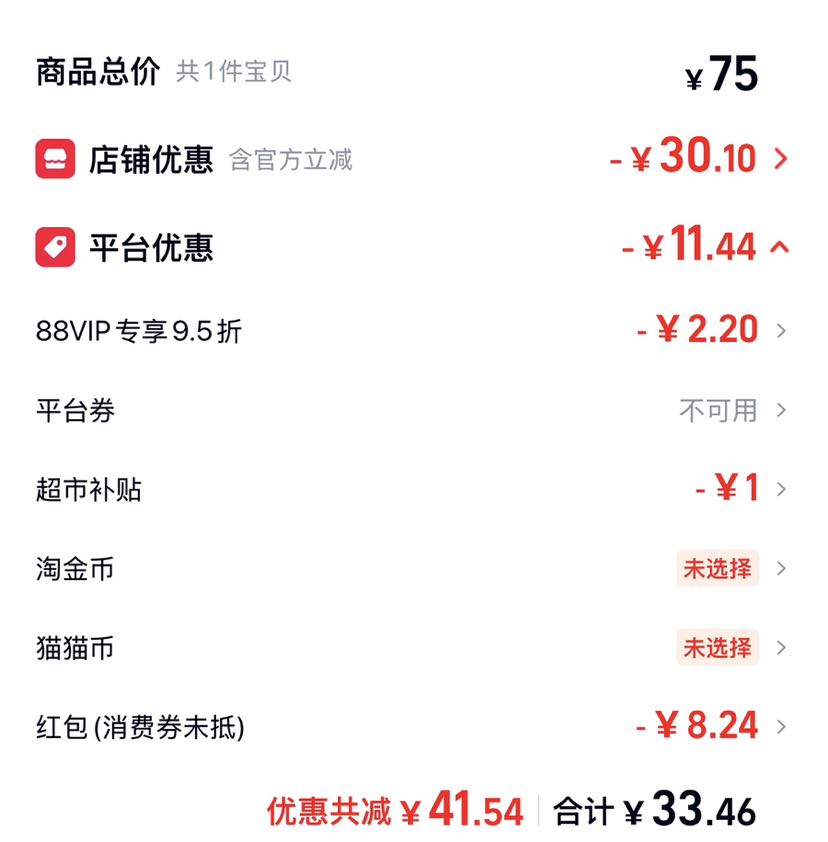
Task: Open the 平台券 row
Action: pos(412,410)
